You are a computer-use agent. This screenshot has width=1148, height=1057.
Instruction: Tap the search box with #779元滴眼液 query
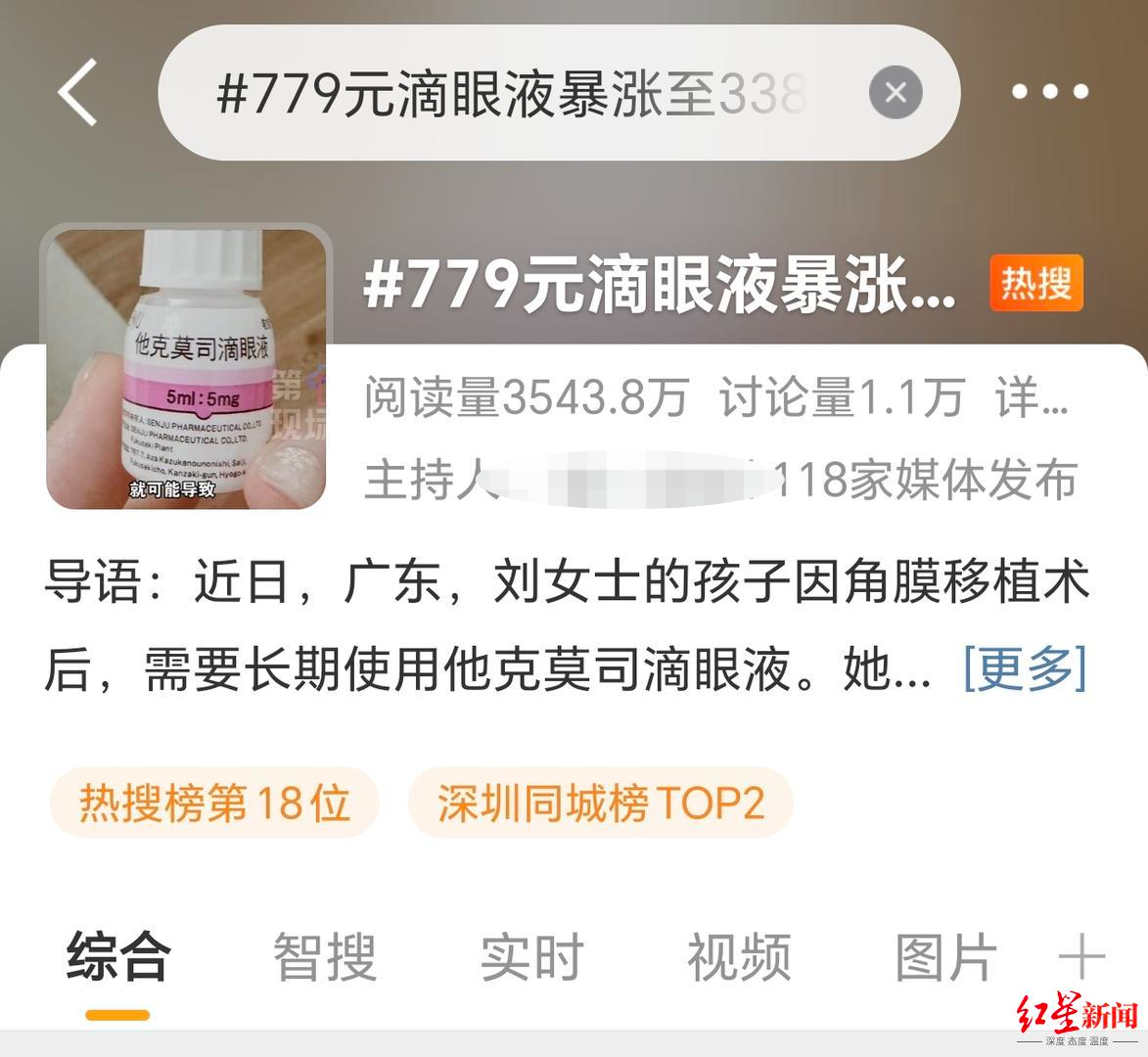click(509, 94)
